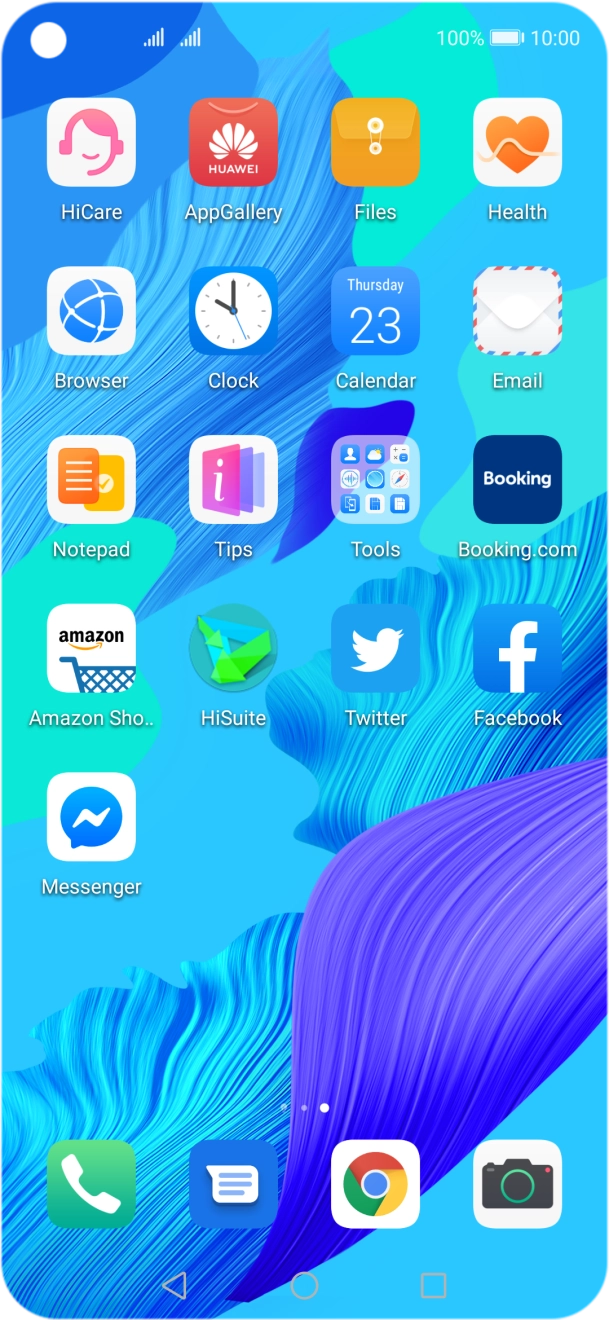The width and height of the screenshot is (609, 1320).
Task: Expand the Tools folder
Action: pos(375,480)
